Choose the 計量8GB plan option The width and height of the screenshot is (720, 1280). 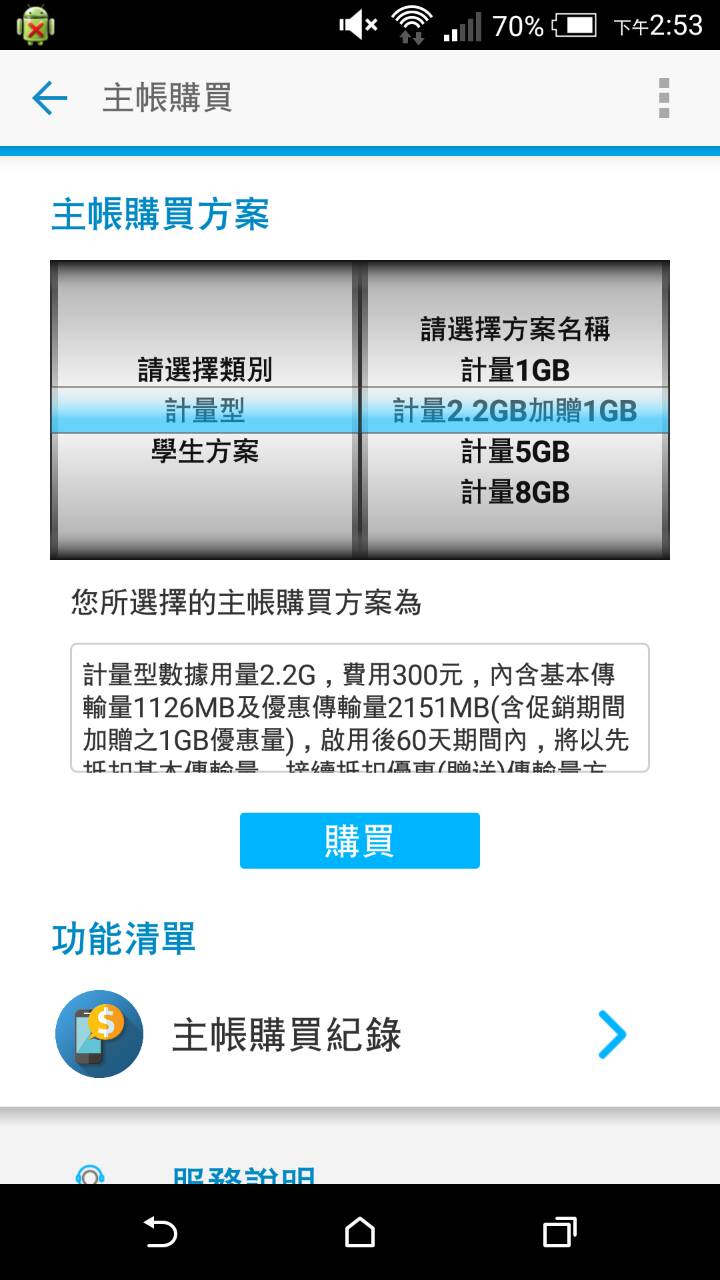click(x=515, y=492)
